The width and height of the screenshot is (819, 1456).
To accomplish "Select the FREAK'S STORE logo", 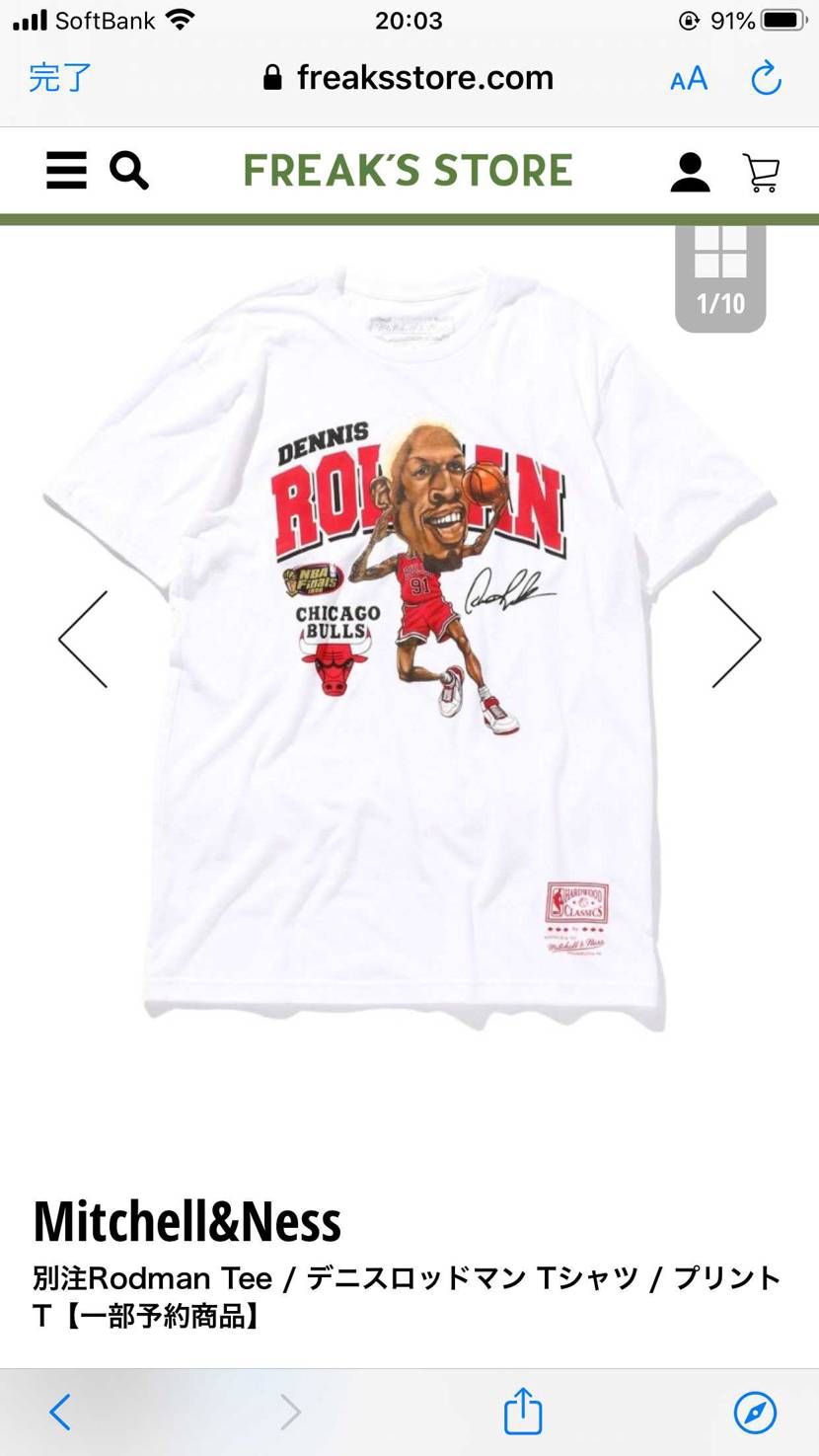I will tap(408, 170).
